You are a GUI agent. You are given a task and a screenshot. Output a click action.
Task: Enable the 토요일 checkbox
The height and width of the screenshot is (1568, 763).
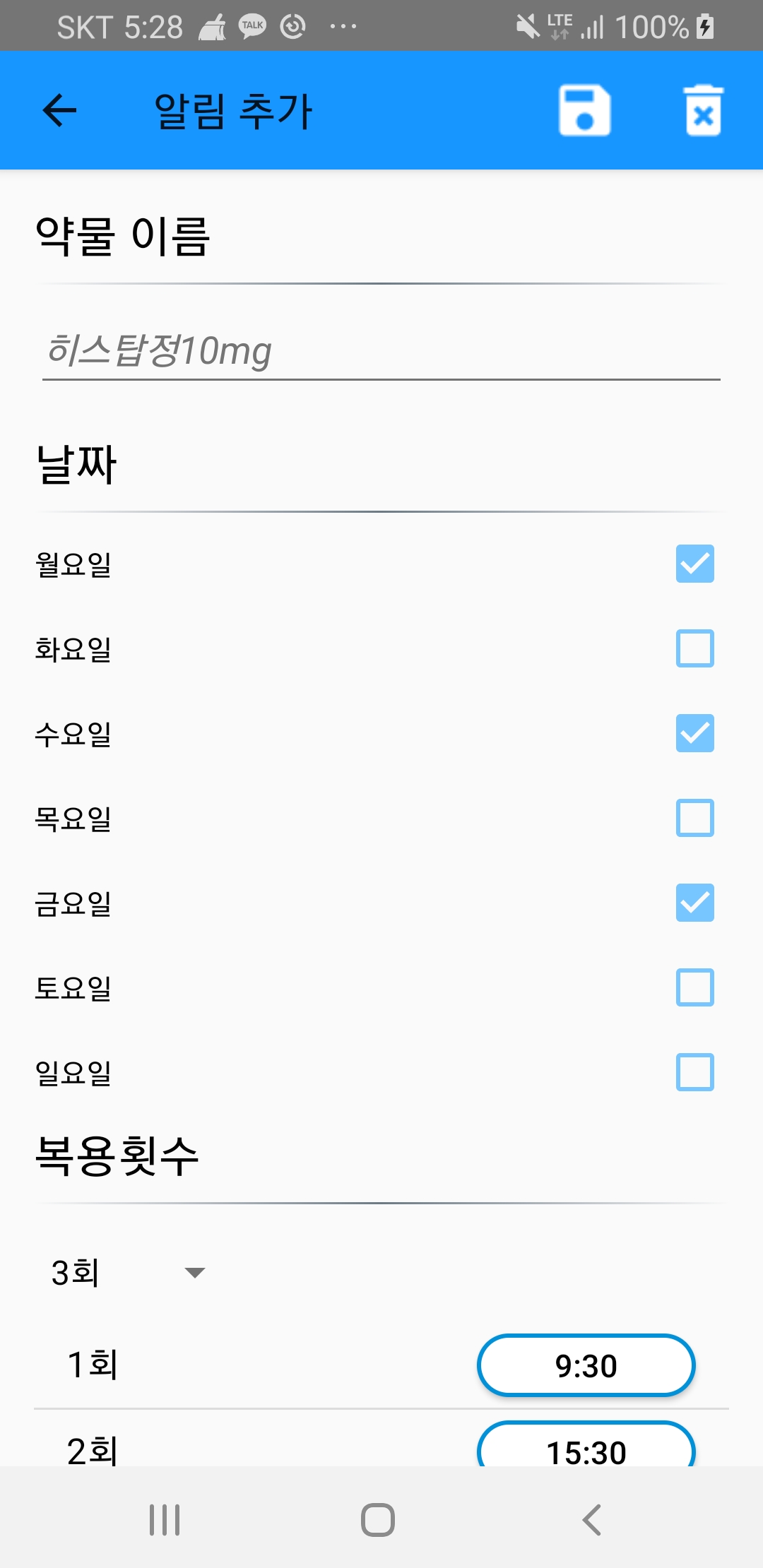tap(694, 988)
